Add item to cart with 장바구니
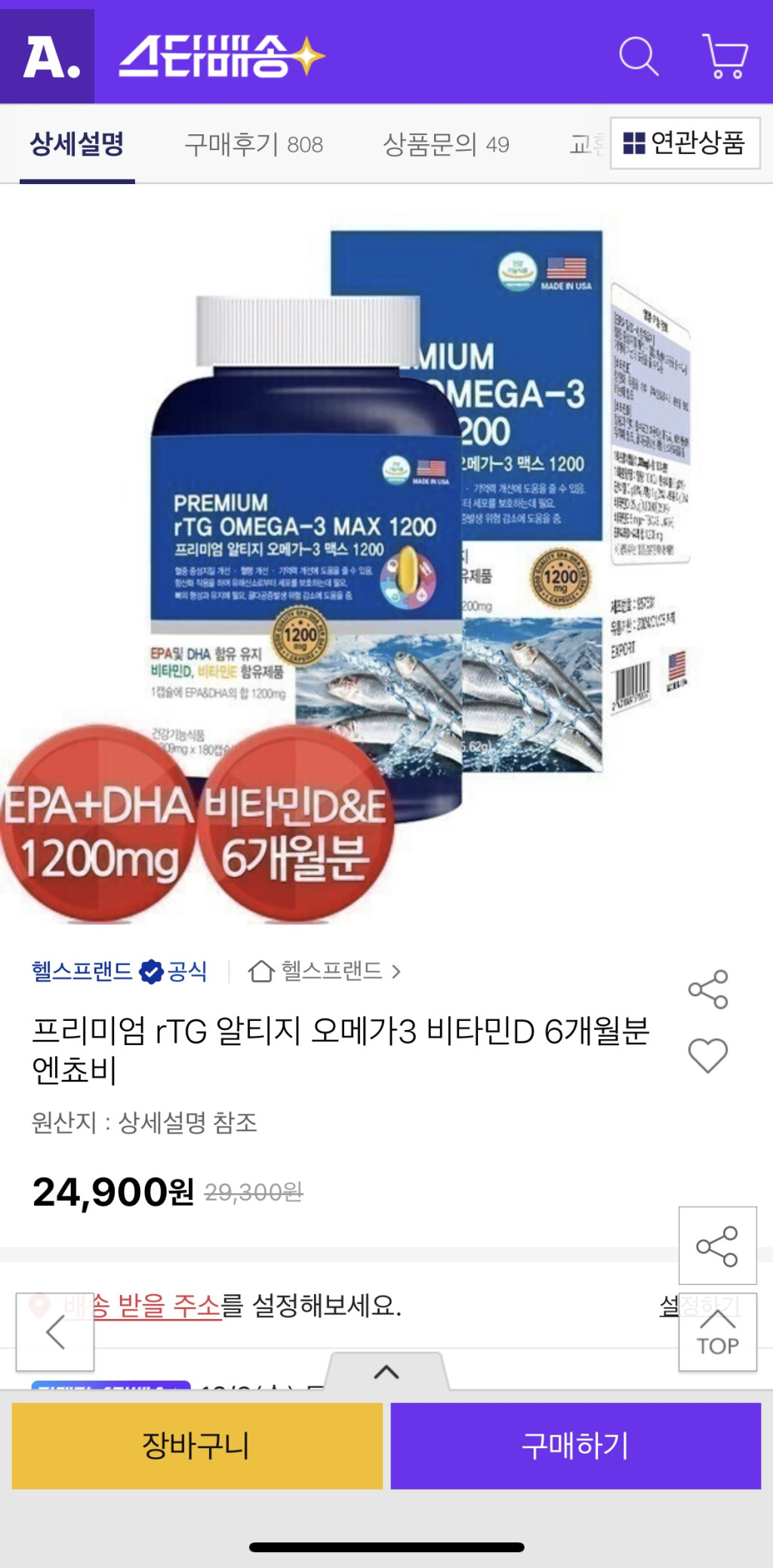This screenshot has width=773, height=1568. (x=197, y=1446)
